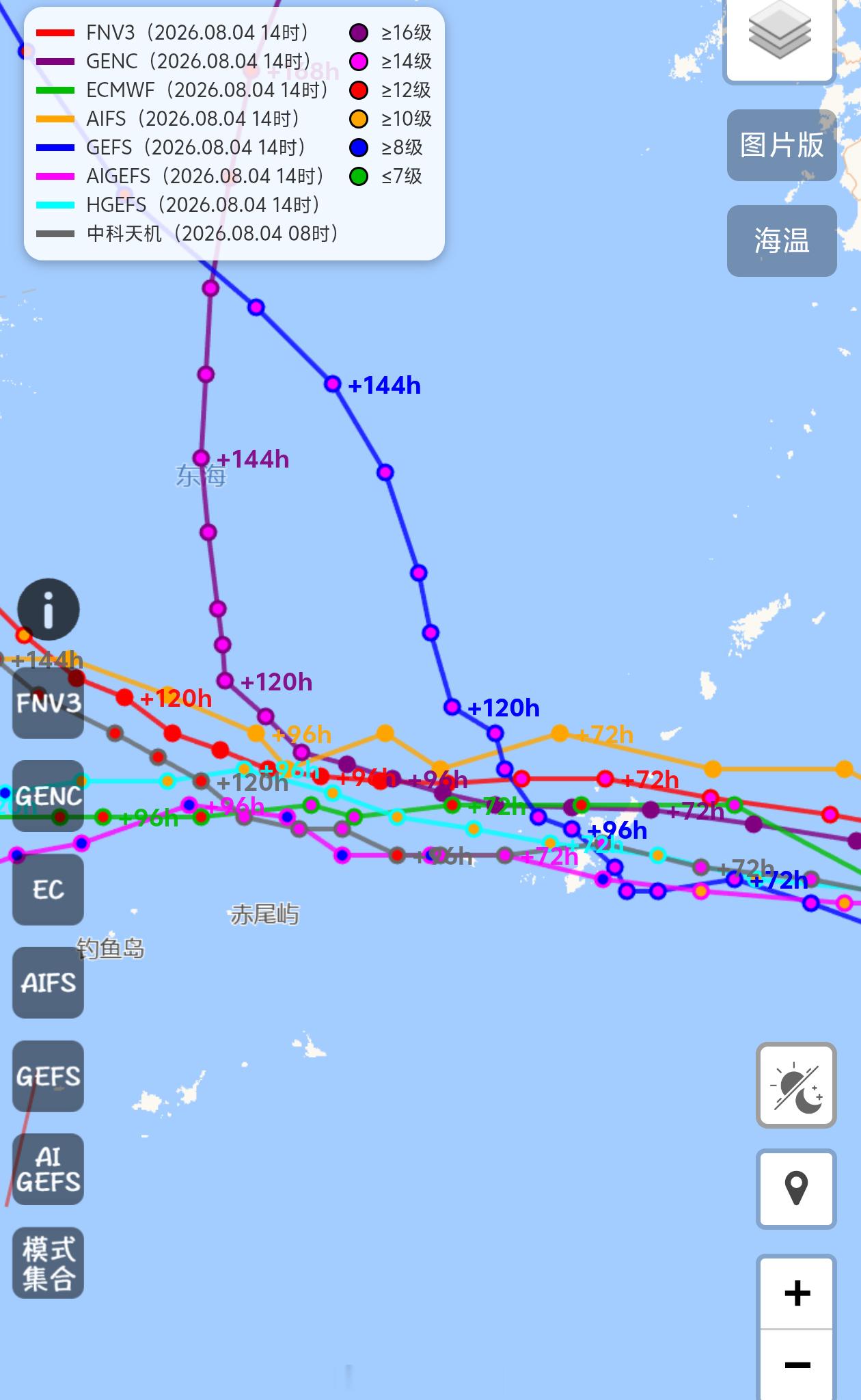The width and height of the screenshot is (861, 1400).
Task: Toggle the EC model track
Action: click(x=49, y=889)
